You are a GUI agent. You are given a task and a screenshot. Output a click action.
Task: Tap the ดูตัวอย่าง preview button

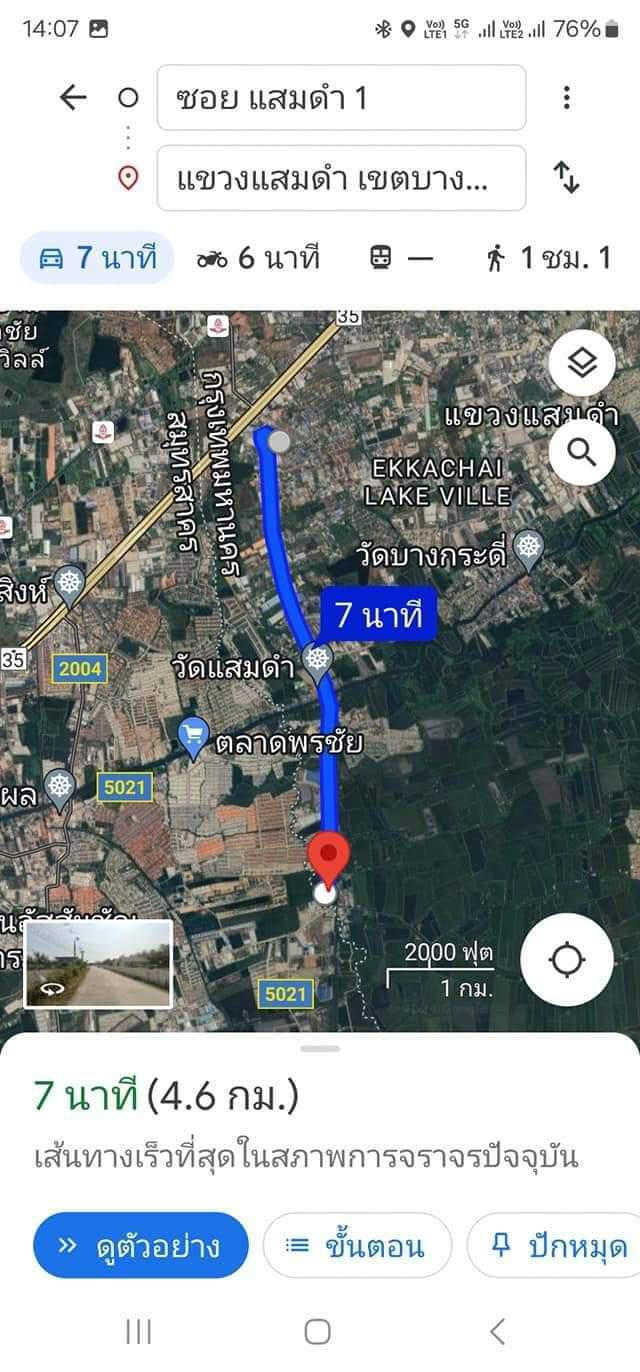click(x=141, y=1245)
